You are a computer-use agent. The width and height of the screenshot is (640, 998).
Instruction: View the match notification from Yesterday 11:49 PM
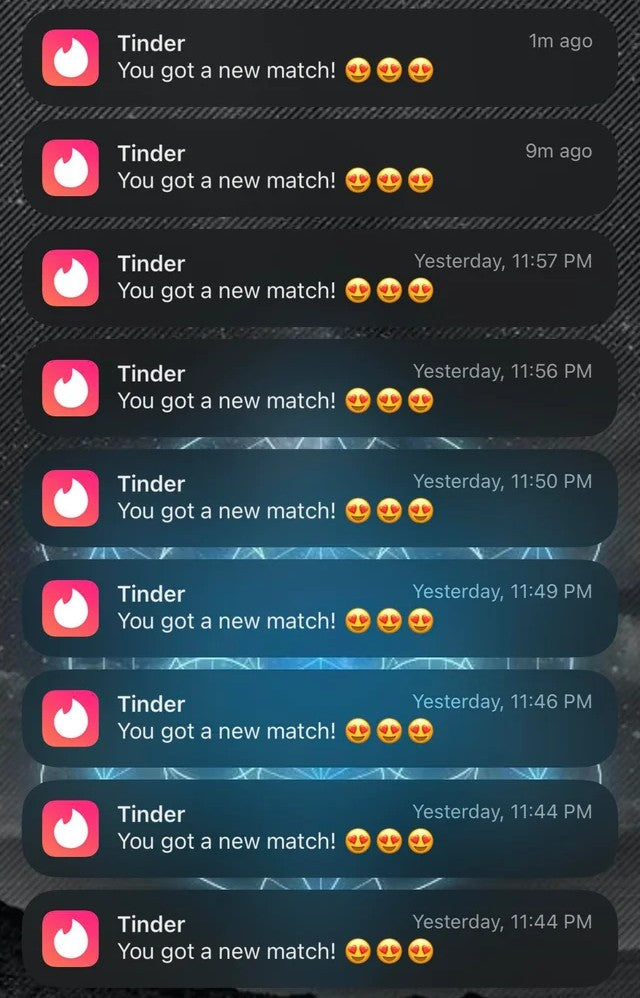[x=320, y=607]
